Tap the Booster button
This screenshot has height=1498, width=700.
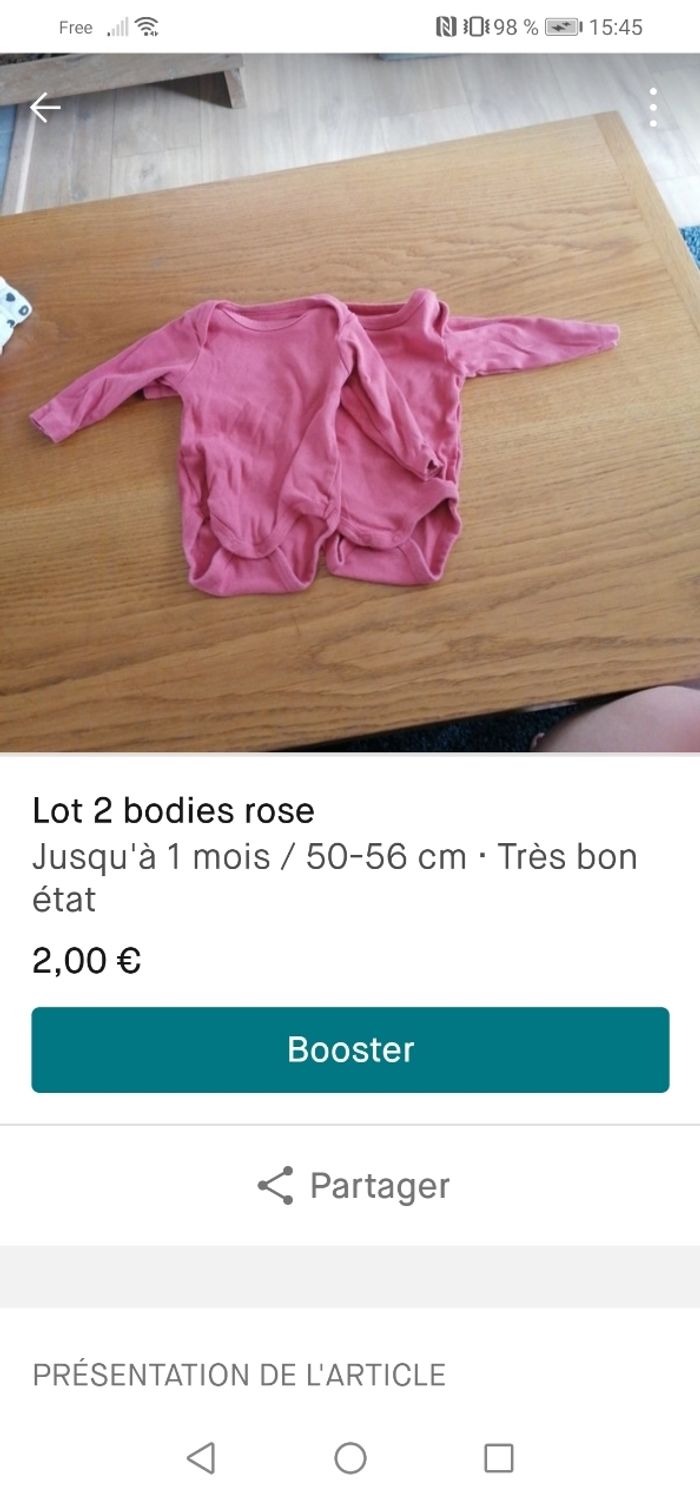(350, 1049)
